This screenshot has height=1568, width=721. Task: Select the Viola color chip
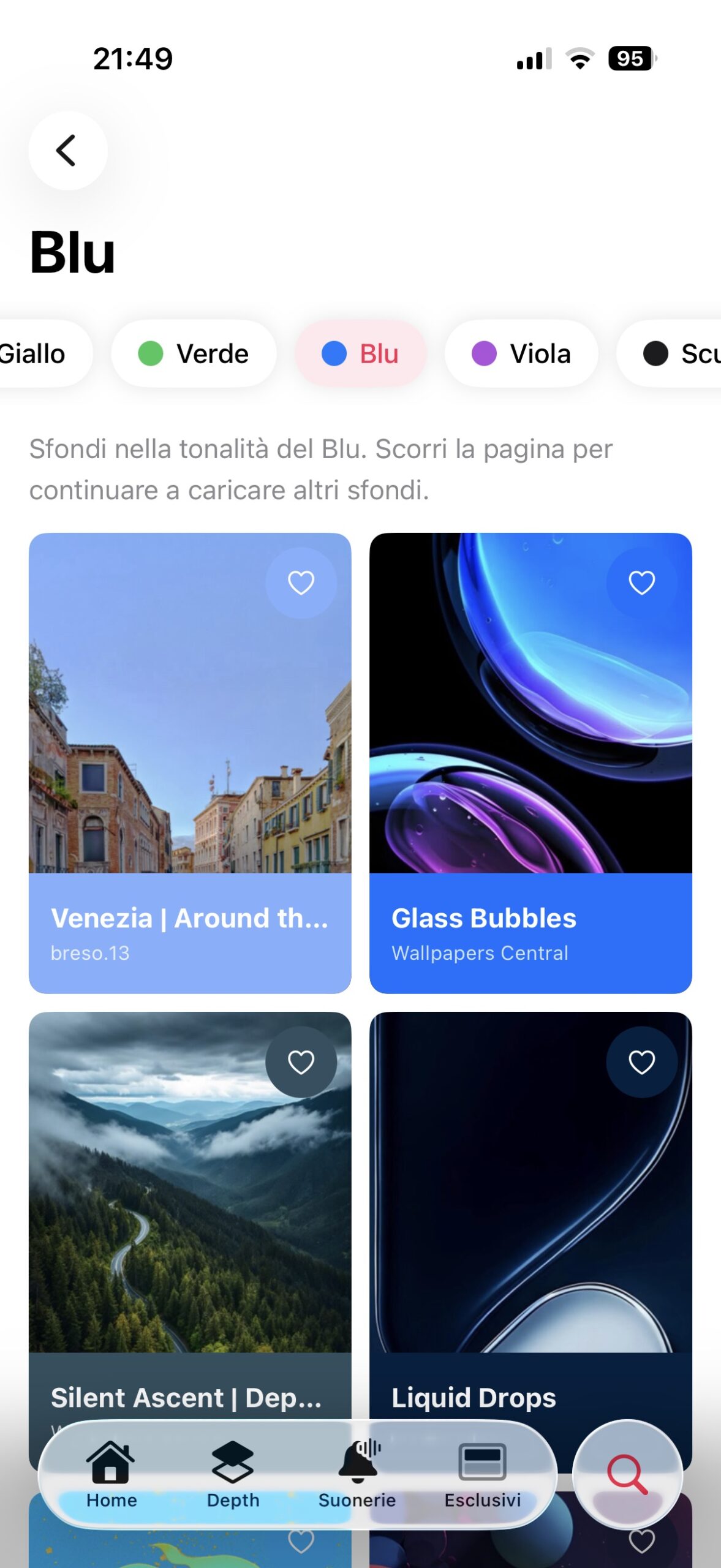click(521, 353)
